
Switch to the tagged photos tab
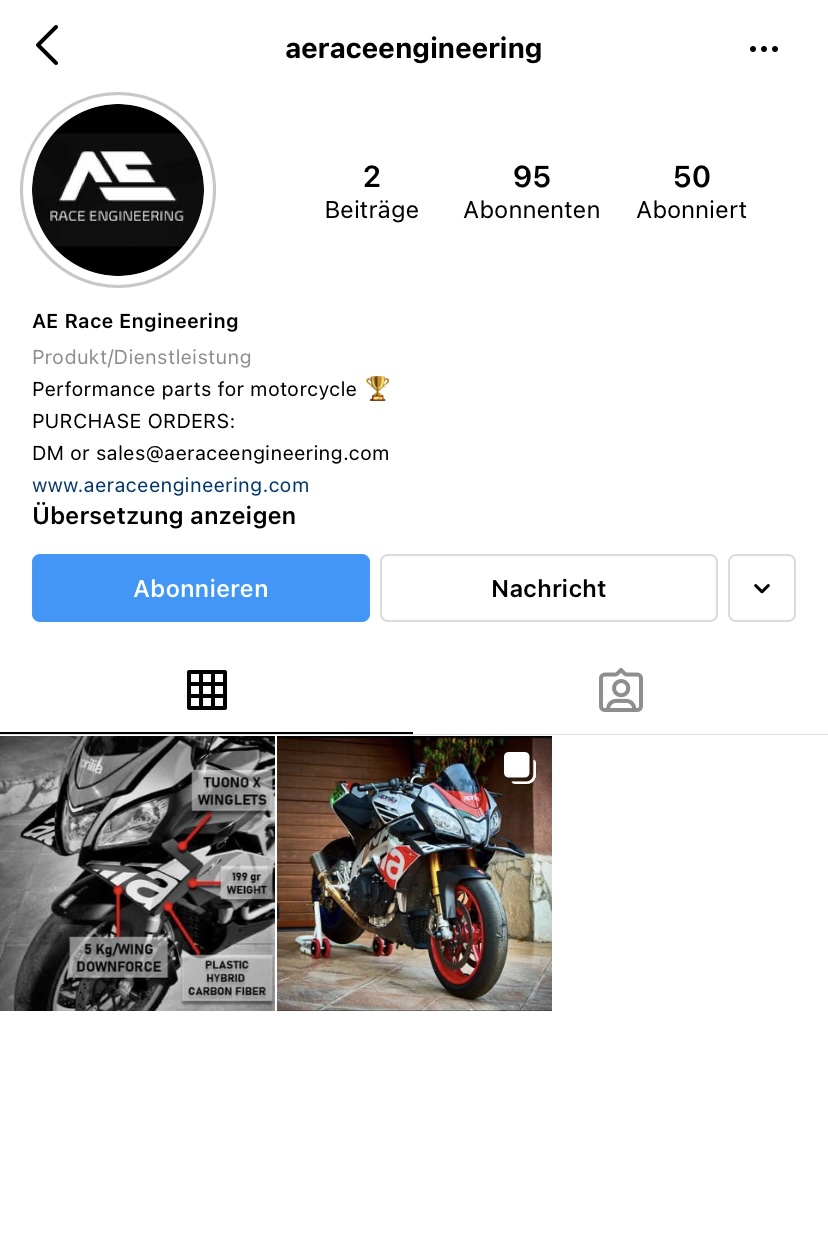(620, 690)
